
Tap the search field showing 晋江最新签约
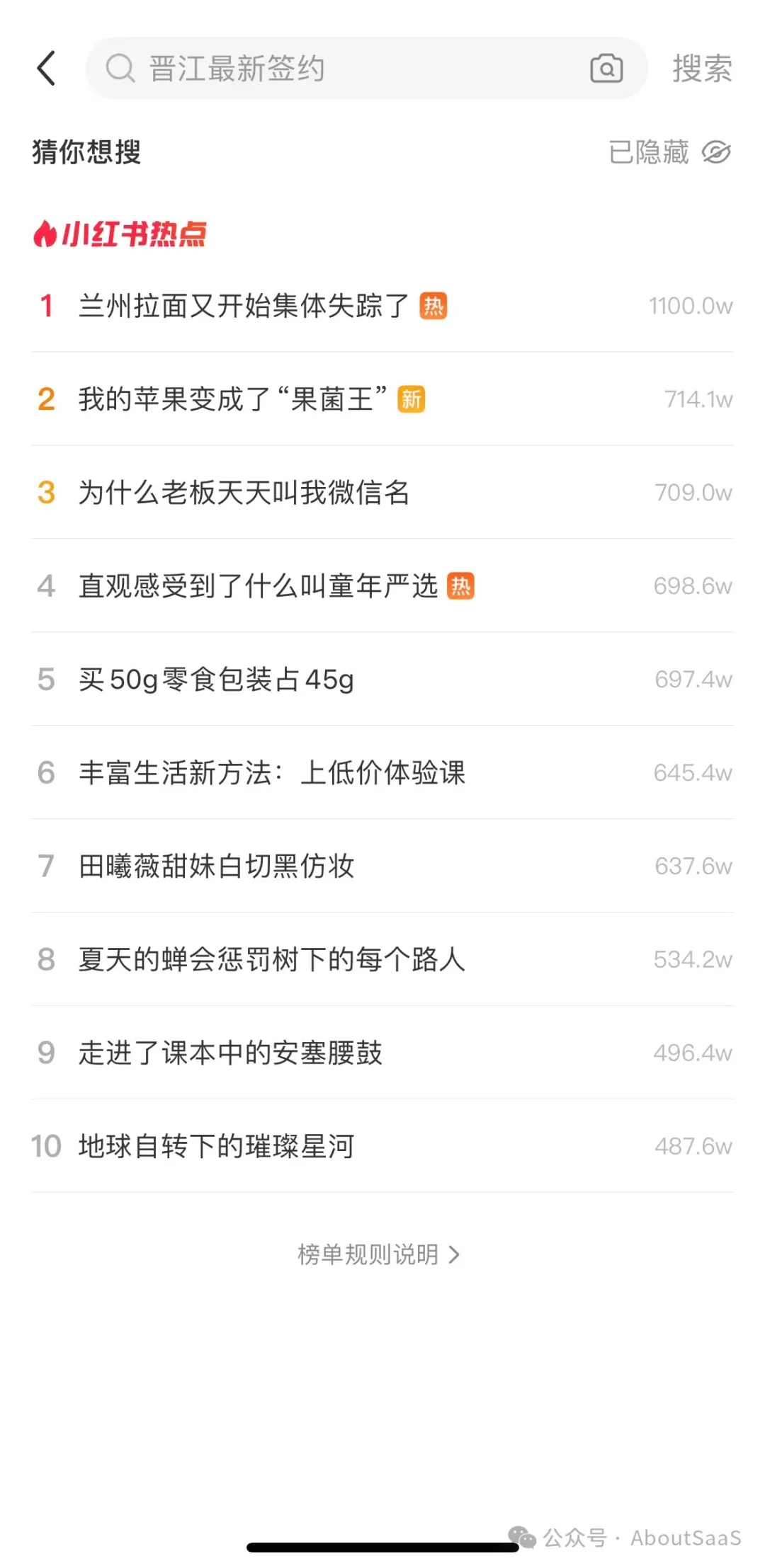click(340, 69)
